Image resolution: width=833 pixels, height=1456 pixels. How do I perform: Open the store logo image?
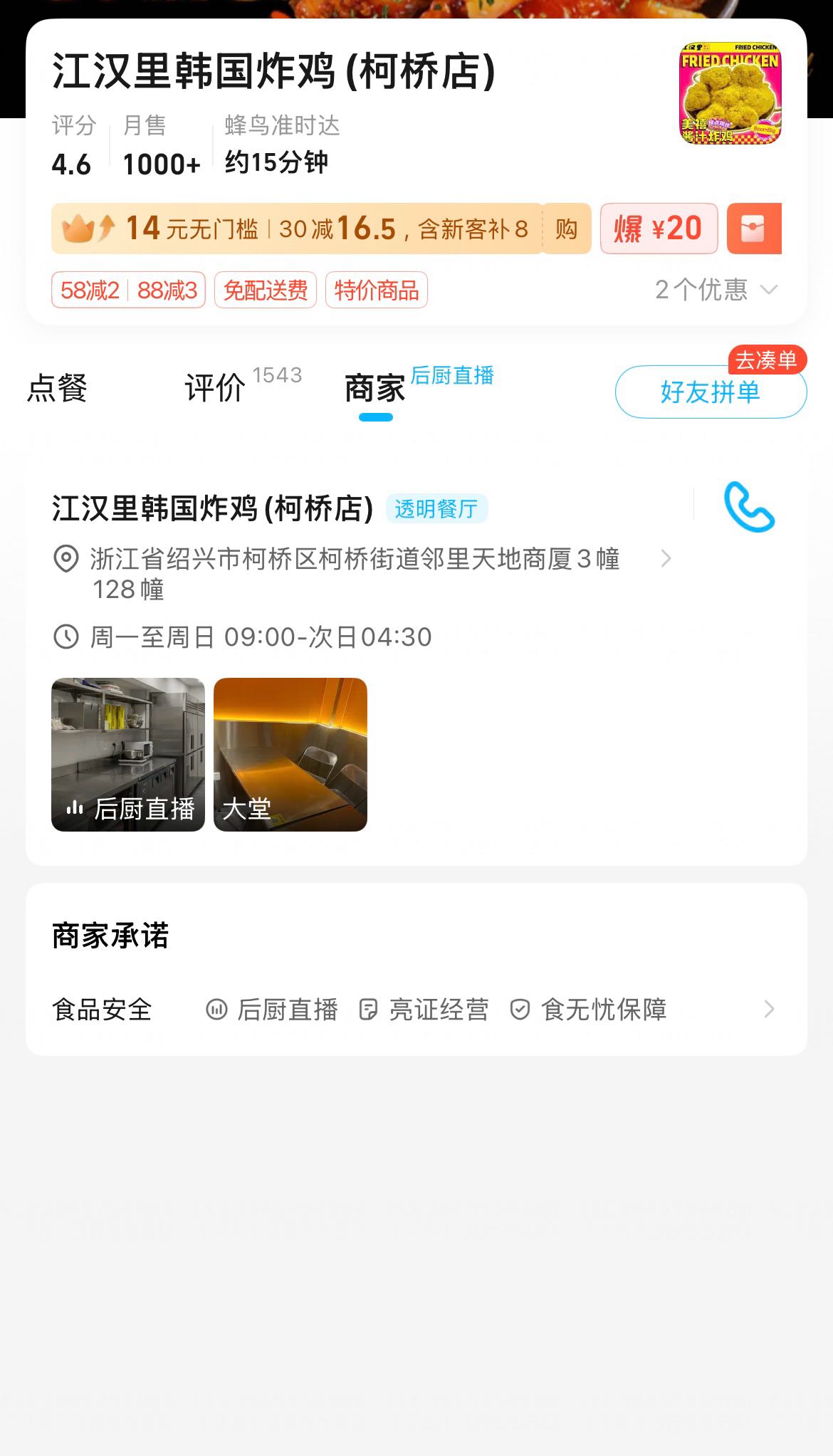(730, 93)
